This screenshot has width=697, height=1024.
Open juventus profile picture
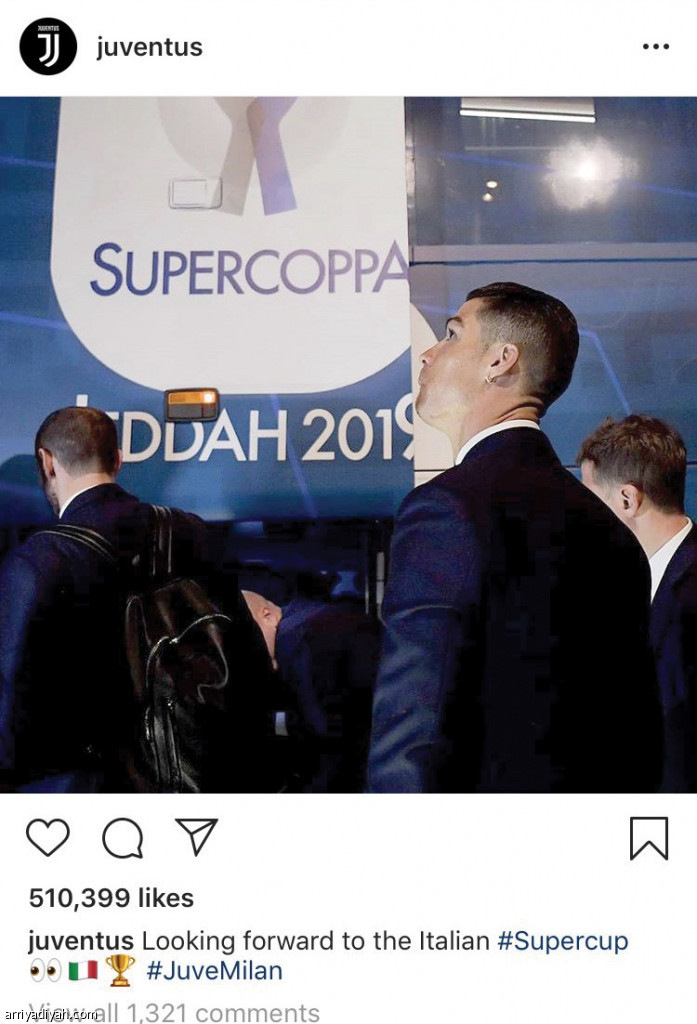point(48,47)
